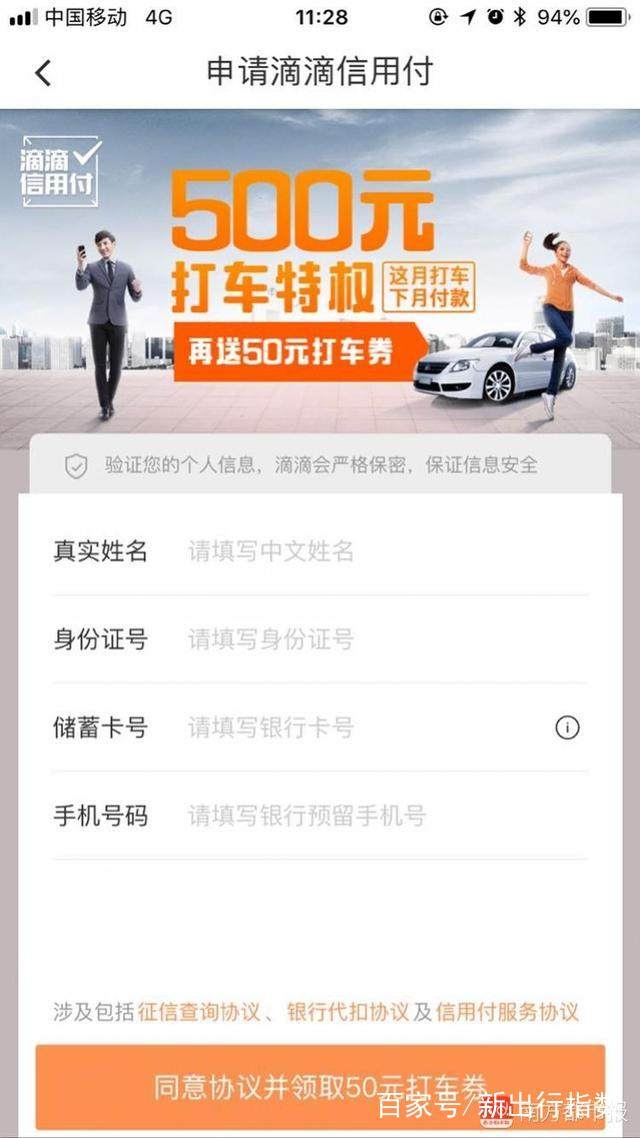Tap 同意协议并领取50元打车券

pyautogui.click(x=320, y=1087)
